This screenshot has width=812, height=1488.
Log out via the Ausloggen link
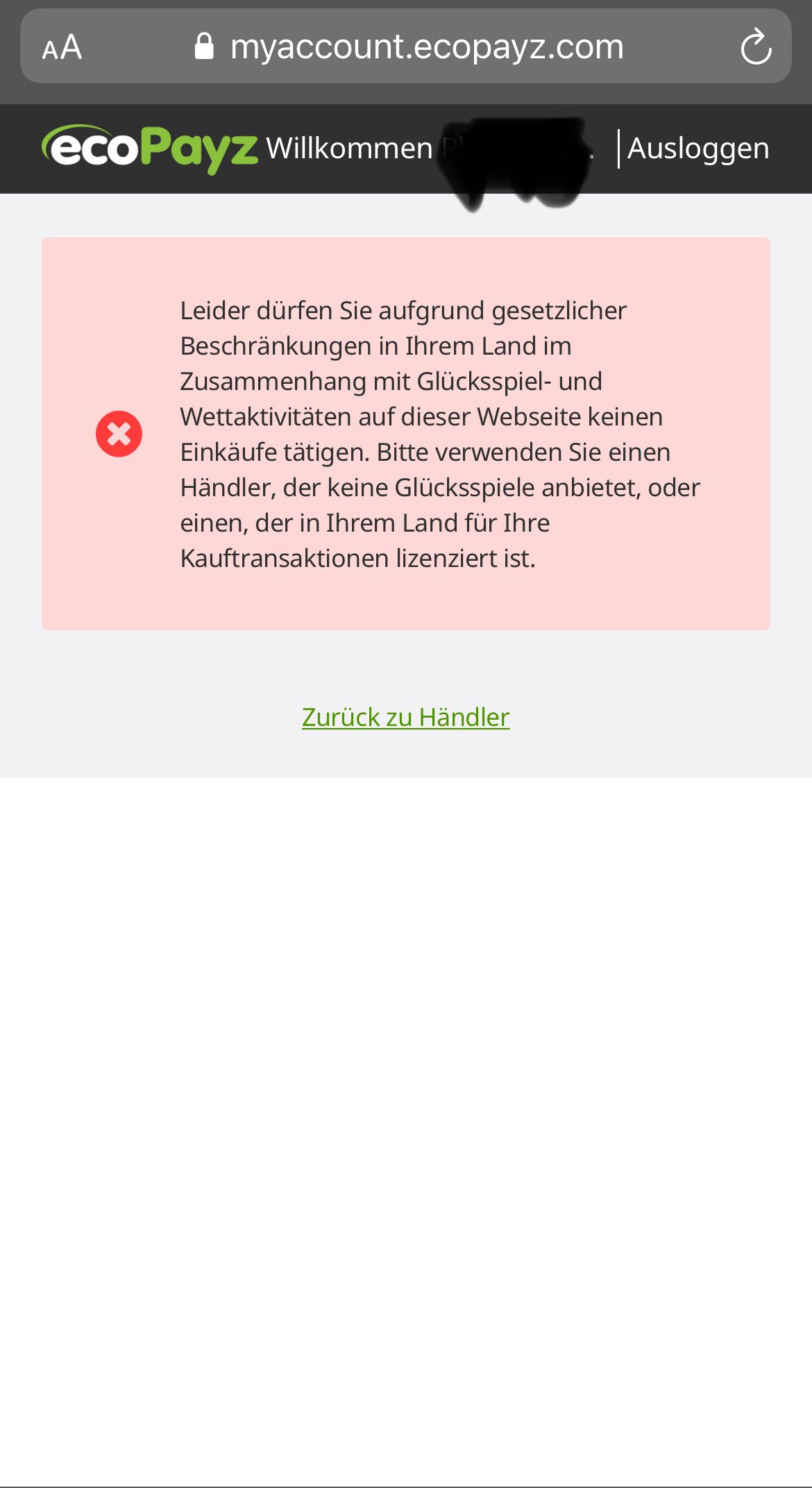(x=697, y=149)
